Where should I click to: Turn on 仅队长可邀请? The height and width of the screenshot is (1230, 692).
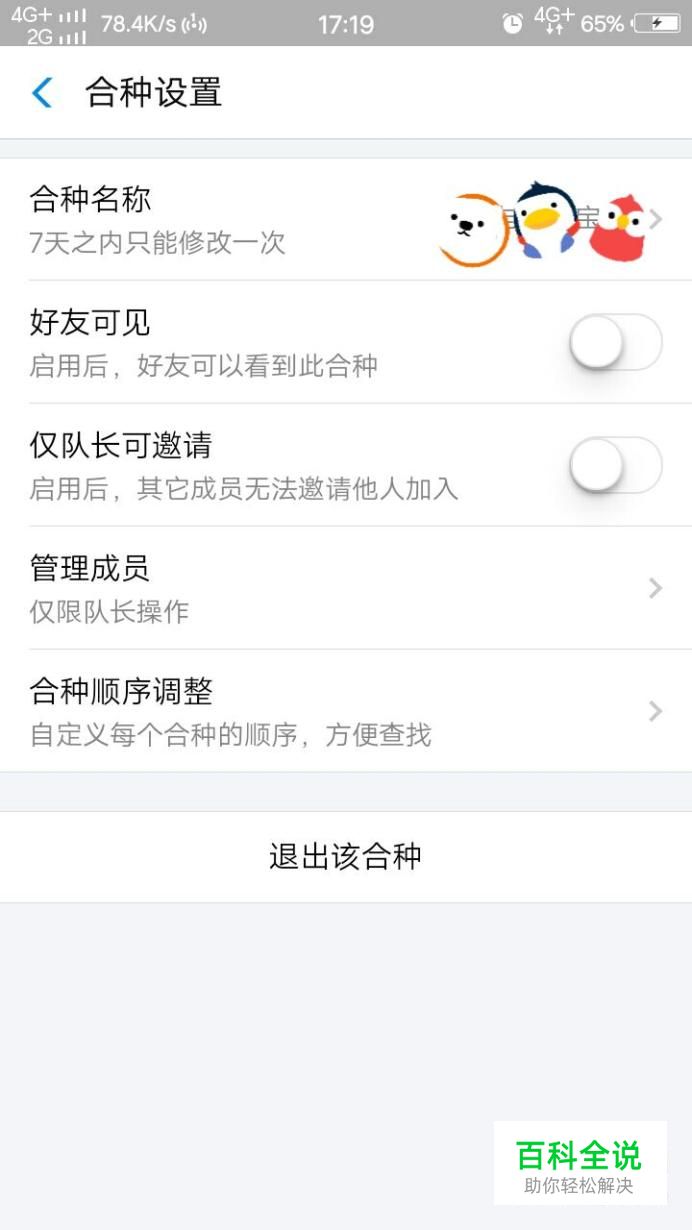pos(616,465)
